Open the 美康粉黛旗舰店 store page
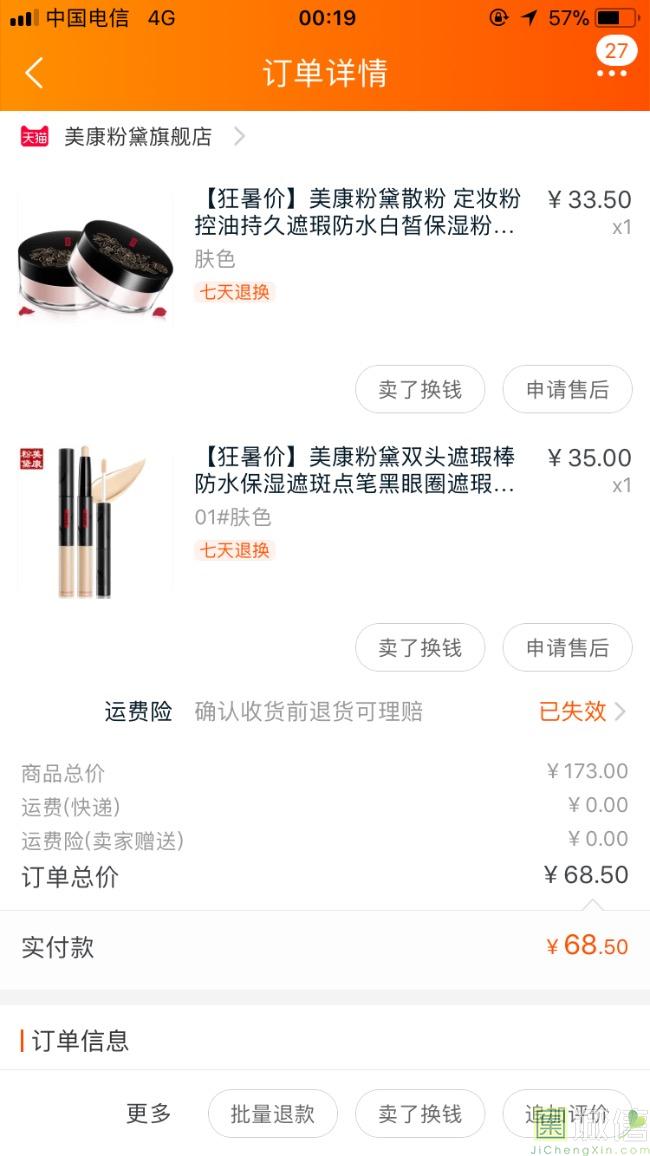Viewport: 650px width, 1156px height. [x=138, y=137]
